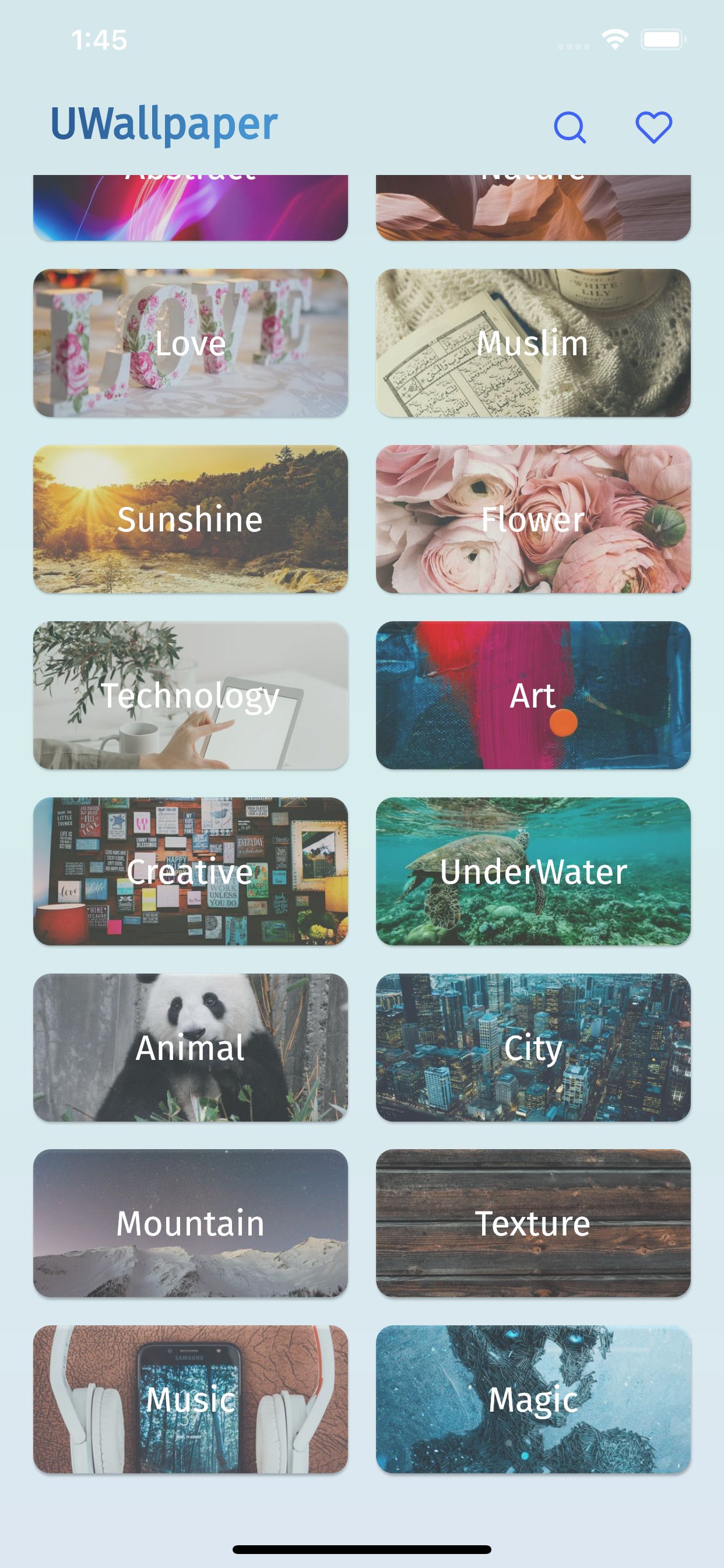Screen dimensions: 724x1568
Task: Browse Creative wallpapers
Action: [191, 871]
